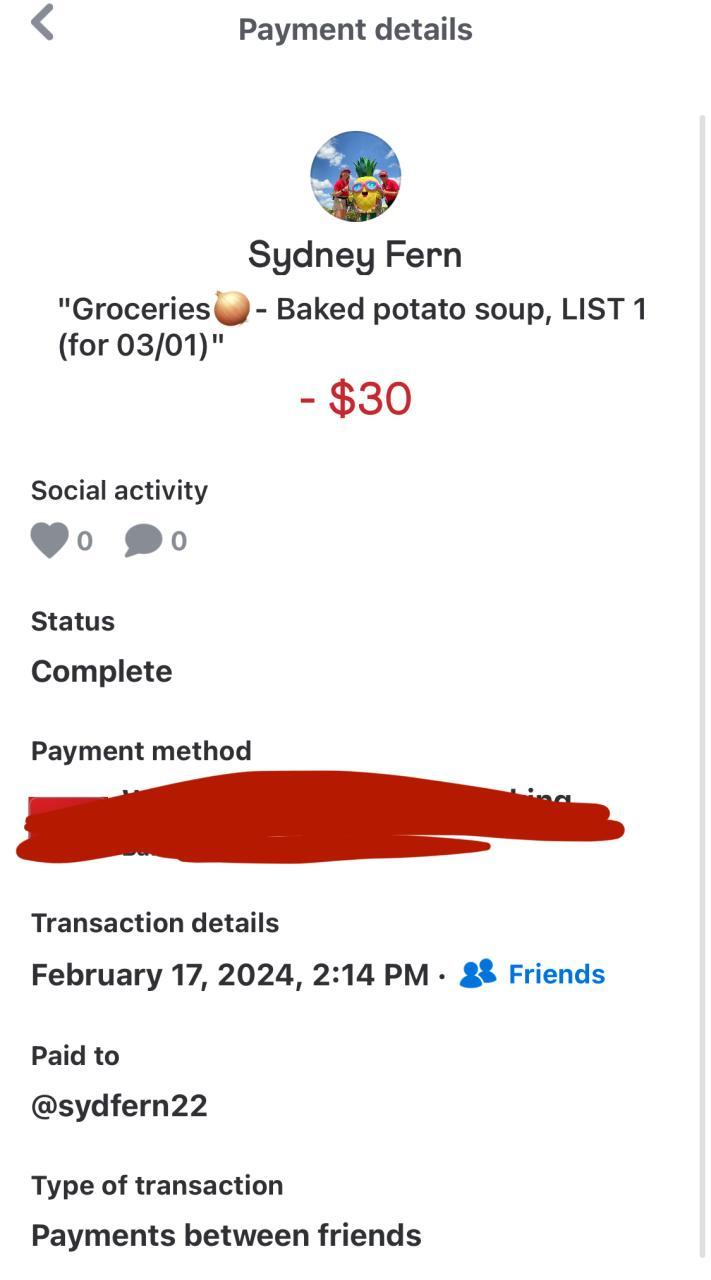711x1280 pixels.
Task: Like this payment to Sydney Fern
Action: (50, 541)
